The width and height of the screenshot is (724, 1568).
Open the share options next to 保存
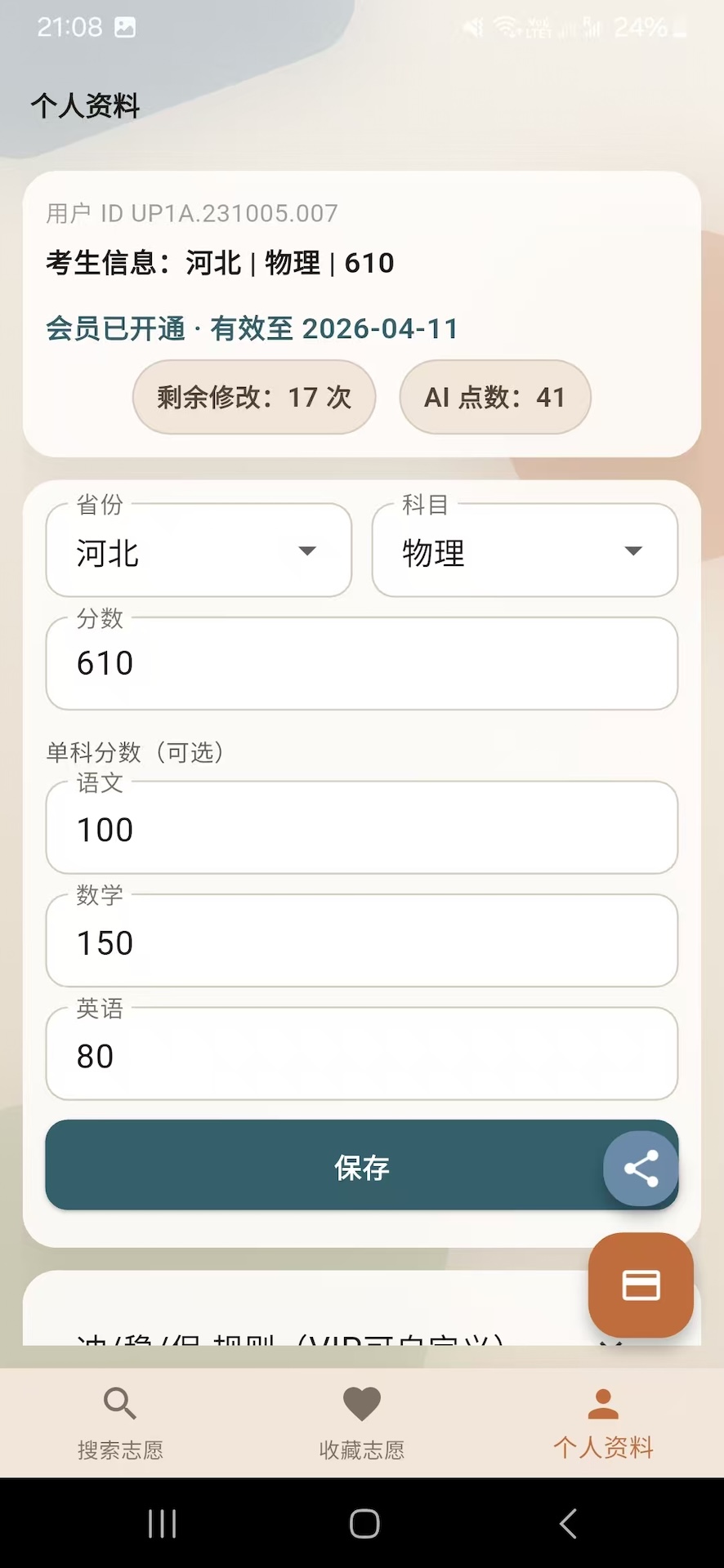(641, 1168)
